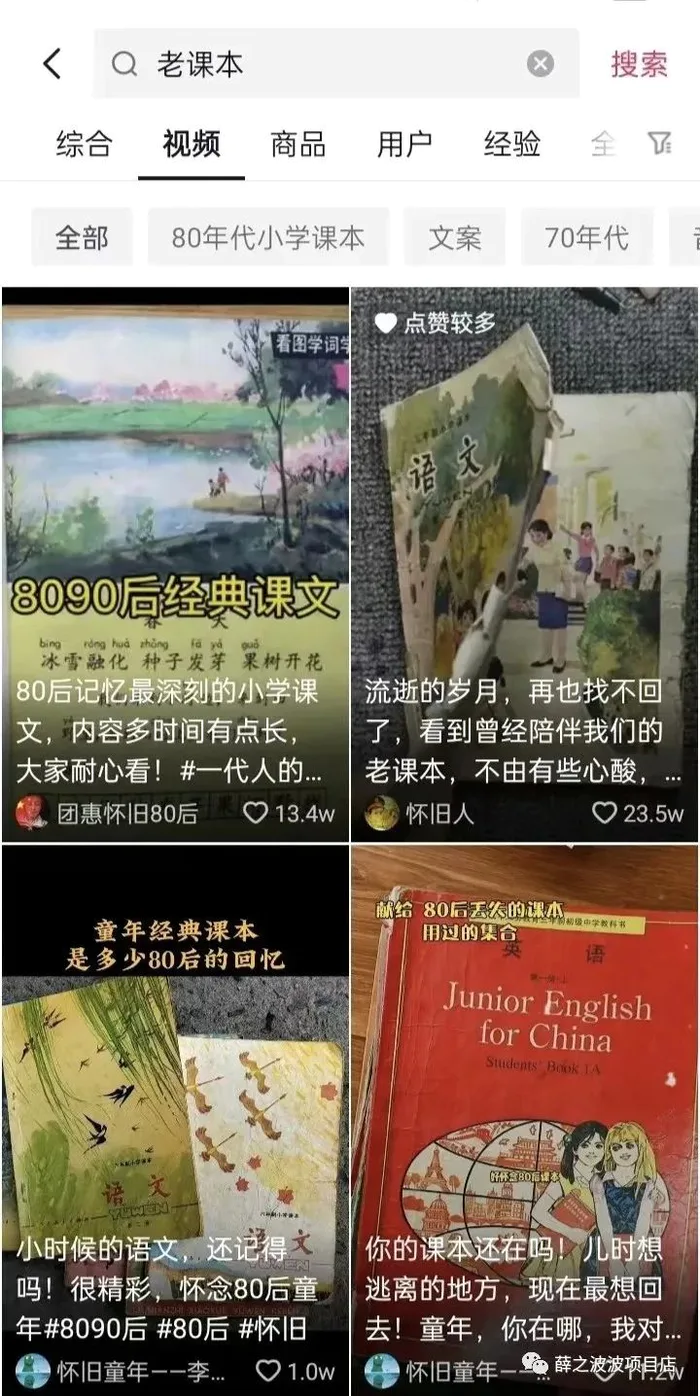The width and height of the screenshot is (700, 1396).
Task: Select the 80年代小学课本 chip
Action: pos(268,237)
